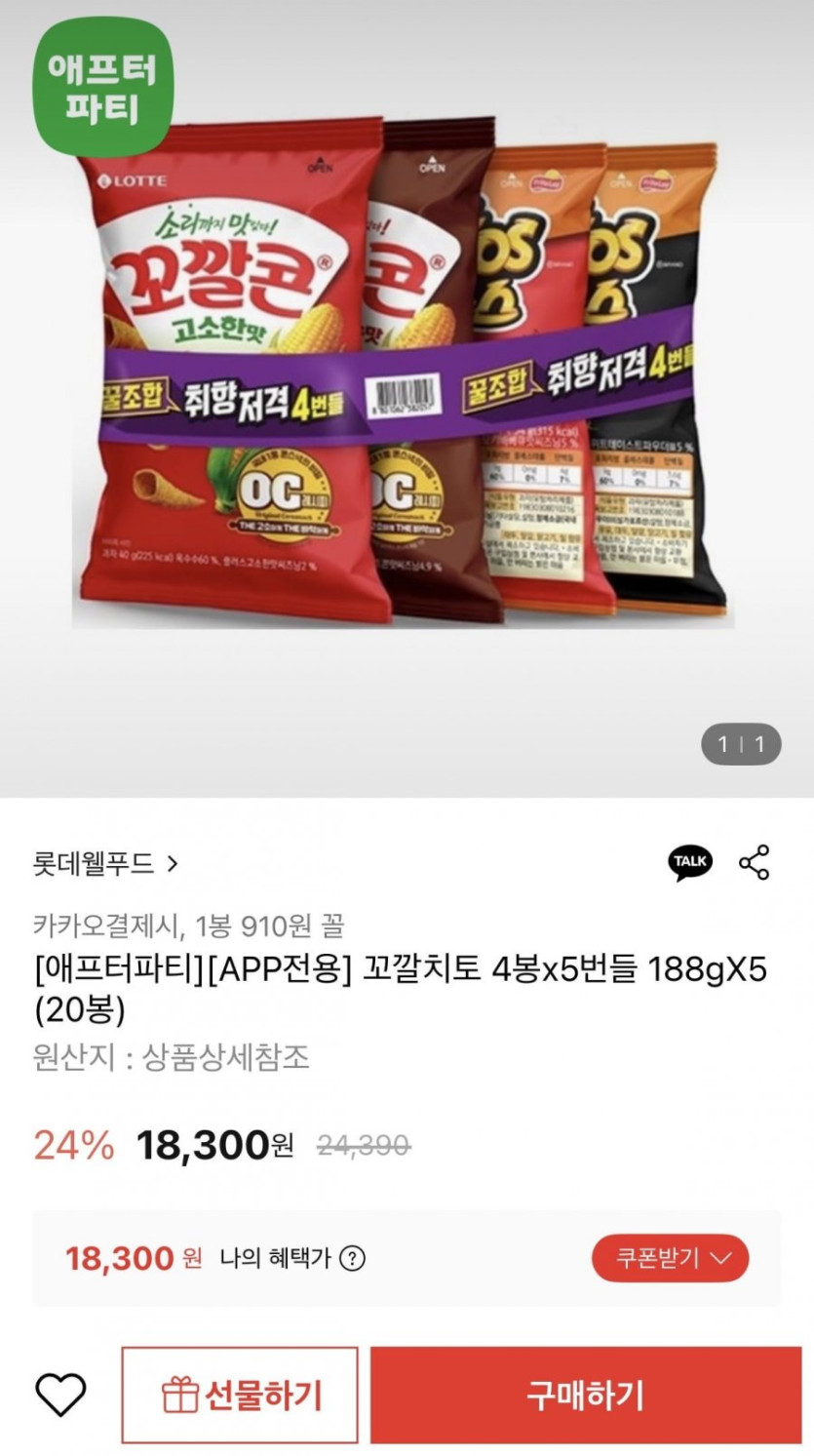This screenshot has width=814, height=1456.
Task: Show the 나의 혜택가 help info
Action: coord(353,1258)
